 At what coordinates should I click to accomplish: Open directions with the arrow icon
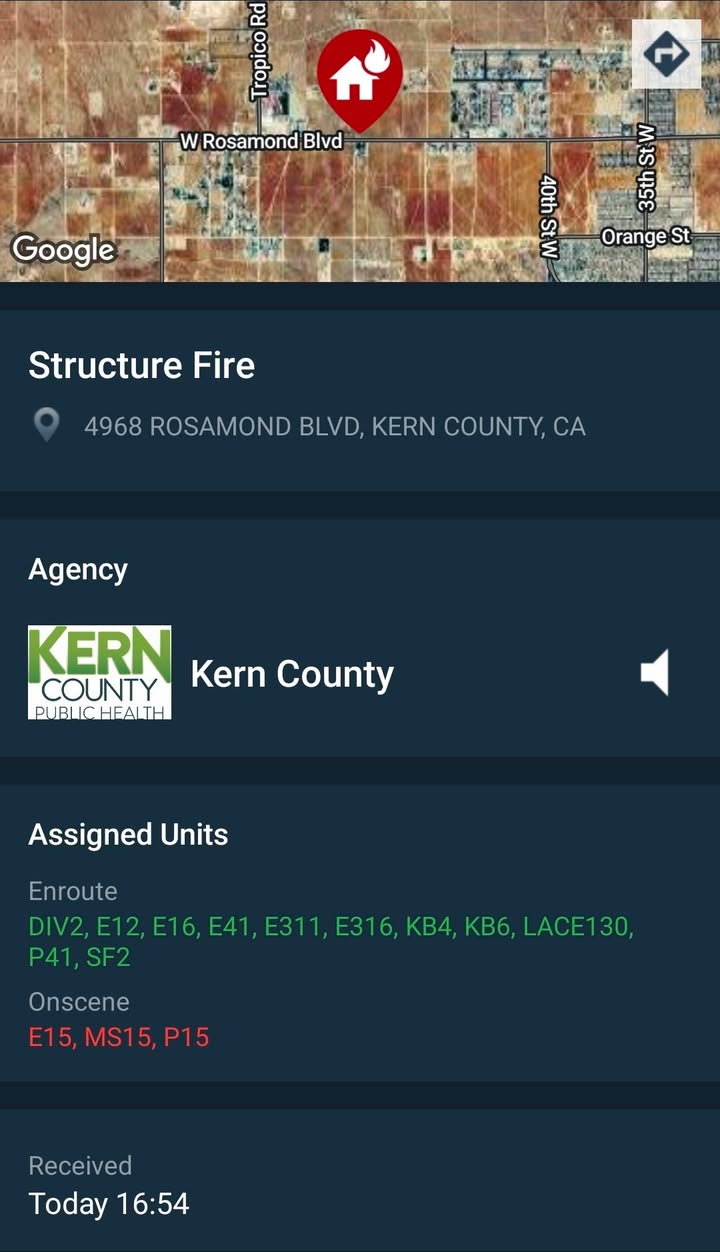(x=666, y=54)
